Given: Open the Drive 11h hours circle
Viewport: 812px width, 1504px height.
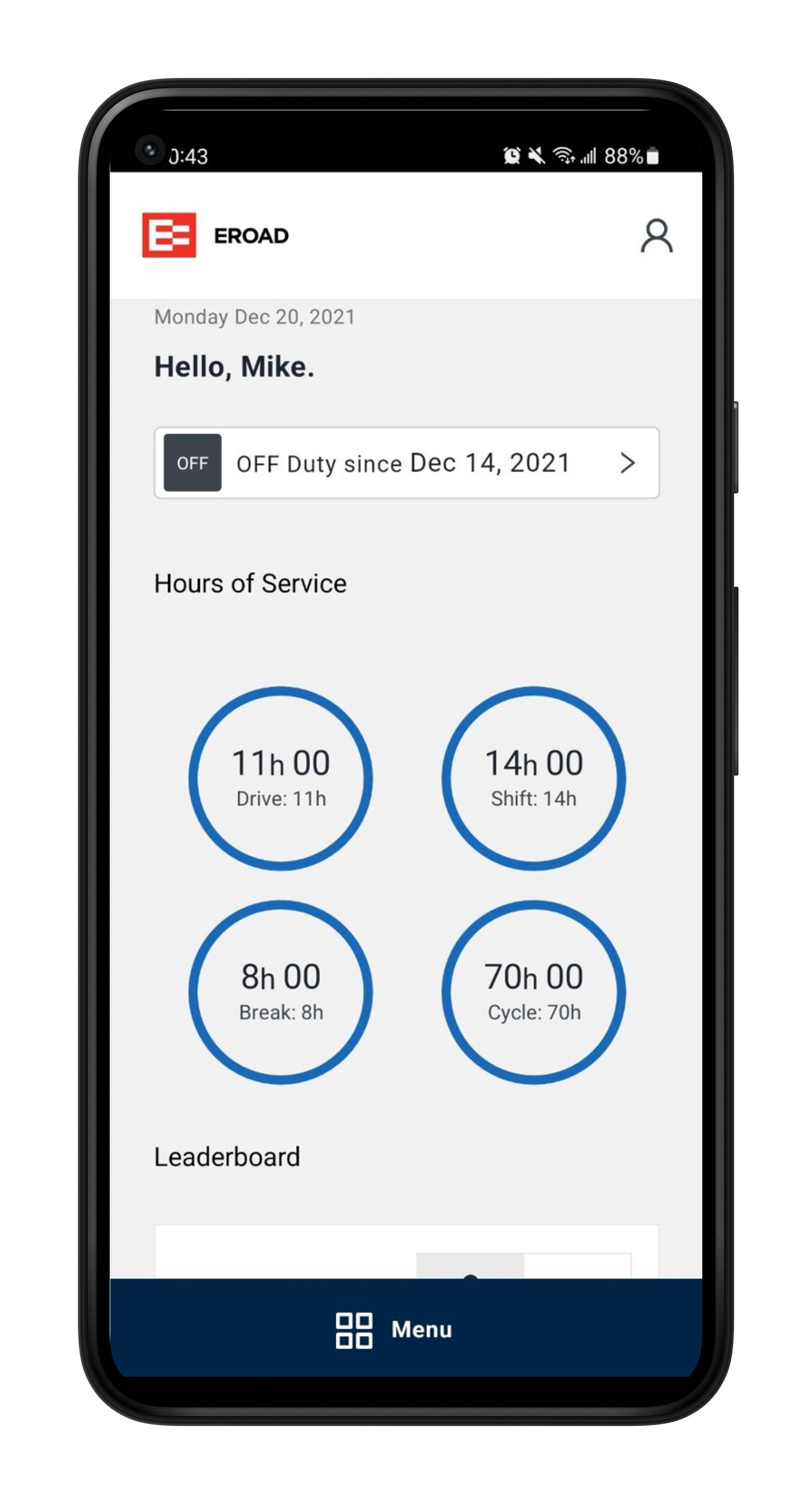Looking at the screenshot, I should point(281,778).
